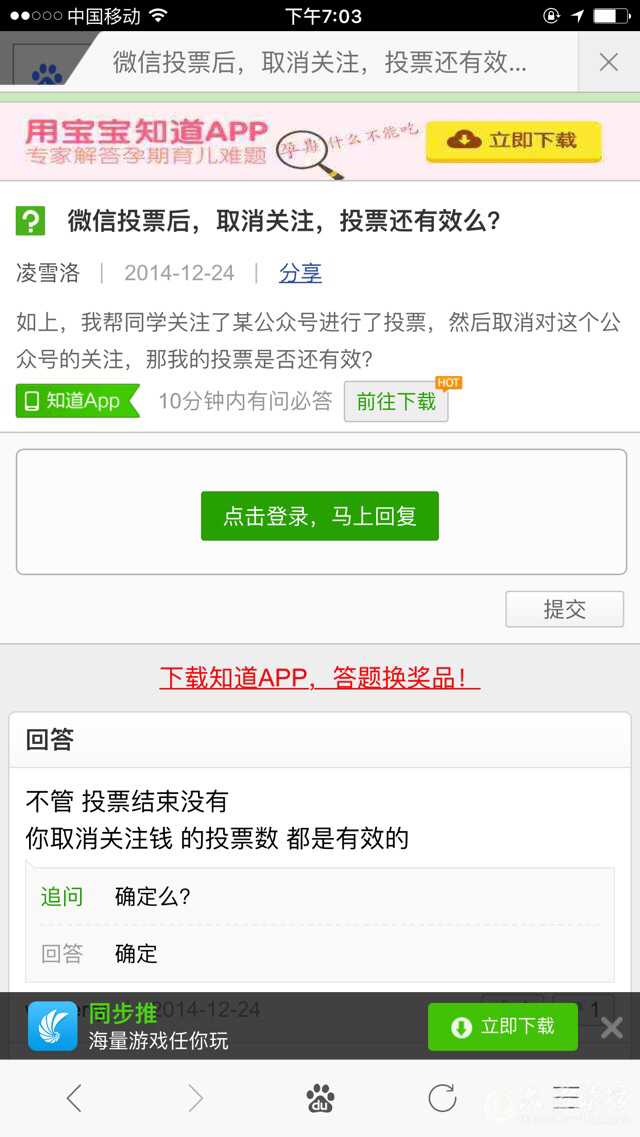Screen dimensions: 640x1137
Task: Reload the page with the refresh icon
Action: 442,1098
